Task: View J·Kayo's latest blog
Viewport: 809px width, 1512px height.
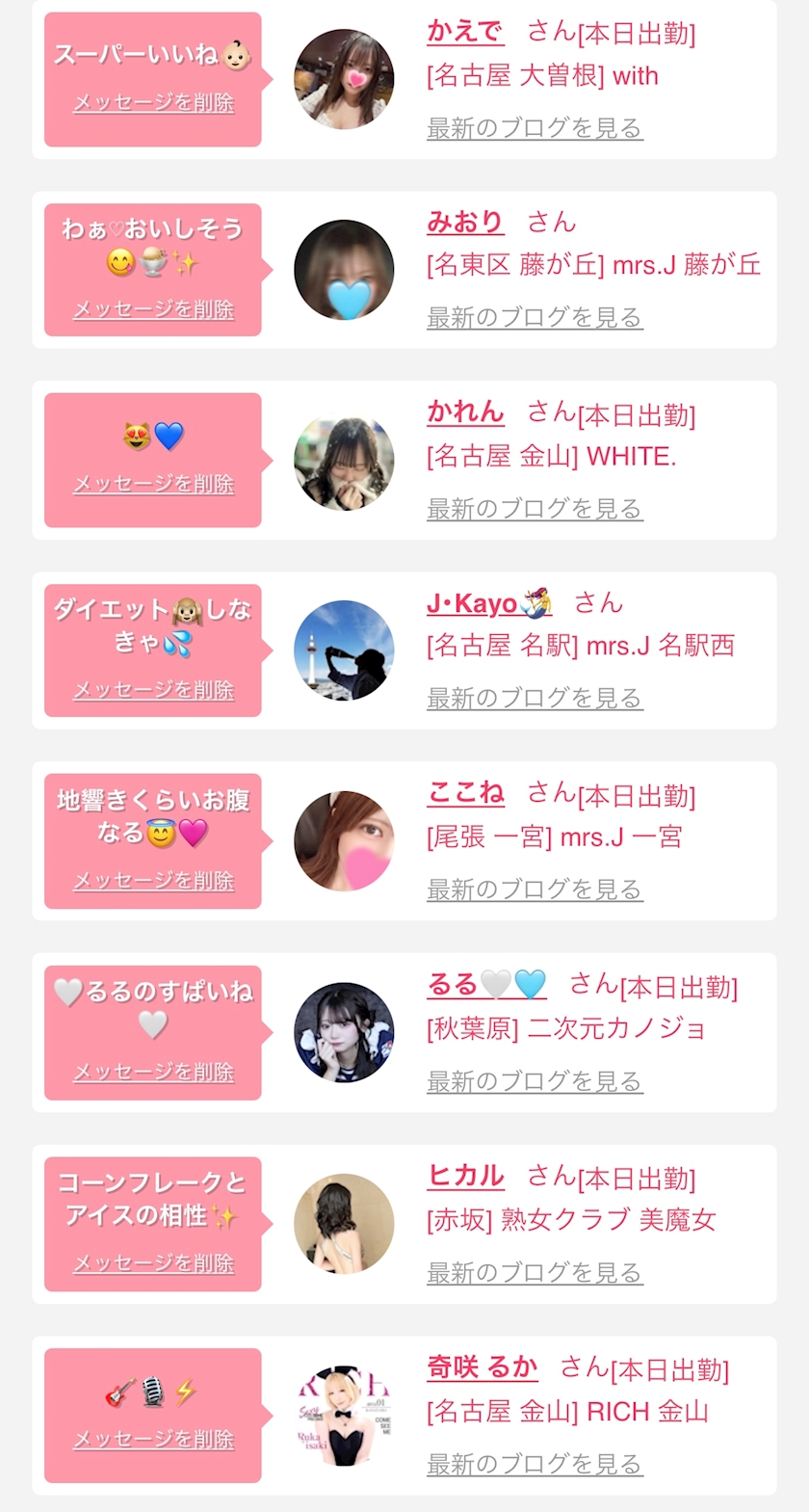Action: 535,699
